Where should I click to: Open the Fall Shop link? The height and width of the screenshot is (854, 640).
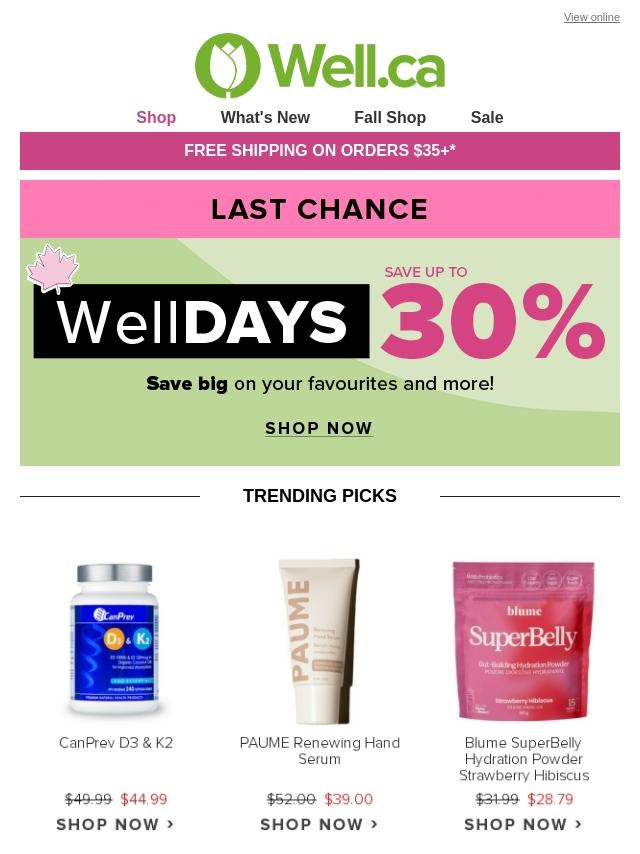pyautogui.click(x=390, y=117)
